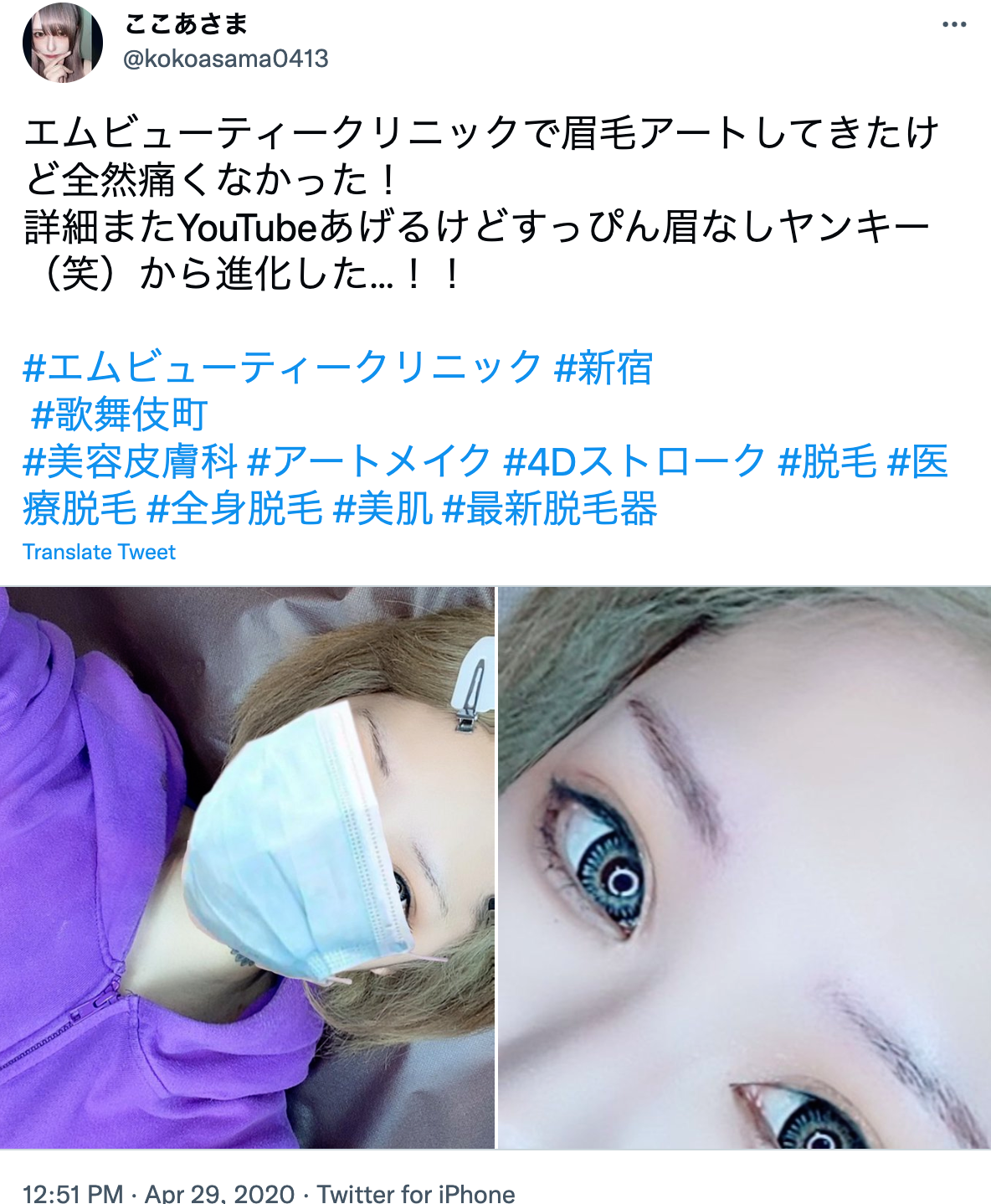991x1204 pixels.
Task: Open hashtag #エムビューティークリニック
Action: click(x=283, y=368)
